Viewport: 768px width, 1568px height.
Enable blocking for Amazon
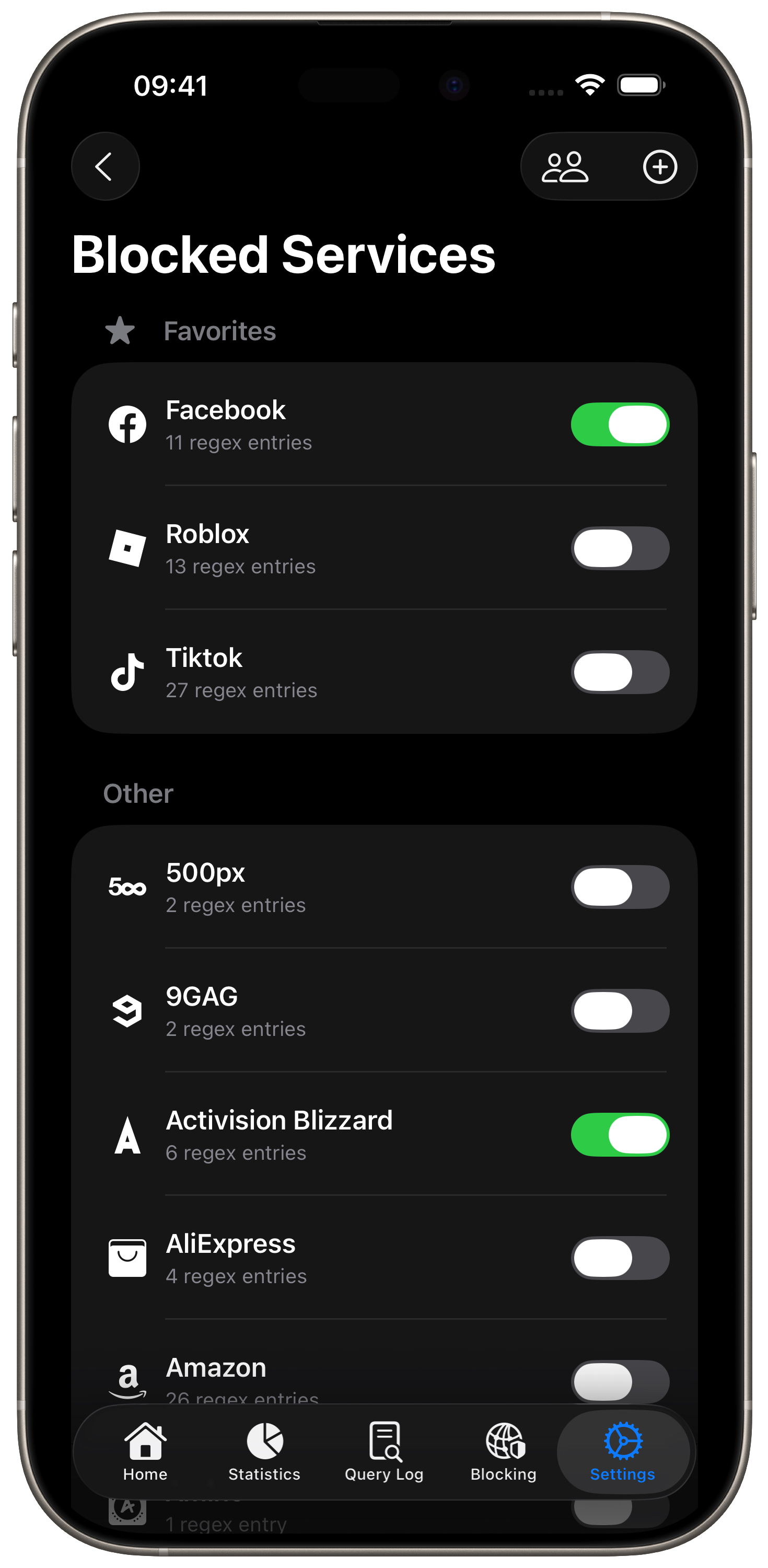[620, 1380]
